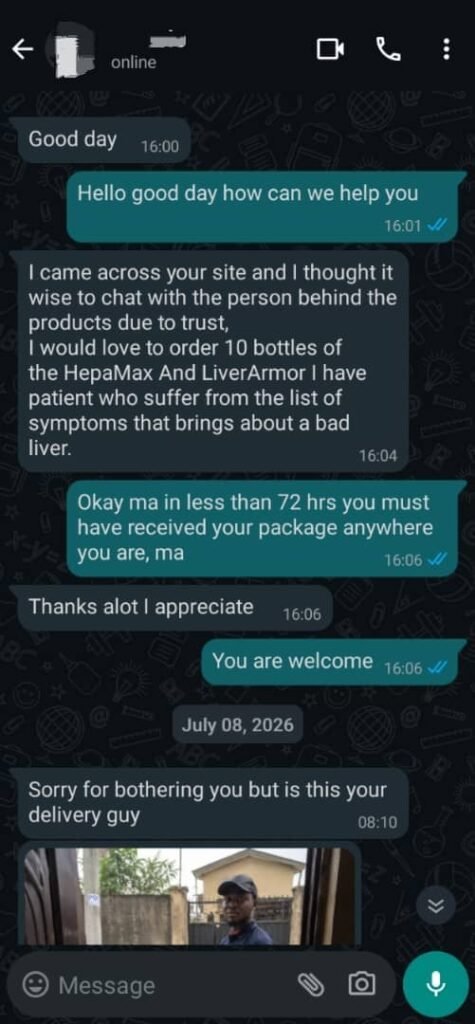Open the emoji picker
The image size is (475, 1024).
click(35, 985)
